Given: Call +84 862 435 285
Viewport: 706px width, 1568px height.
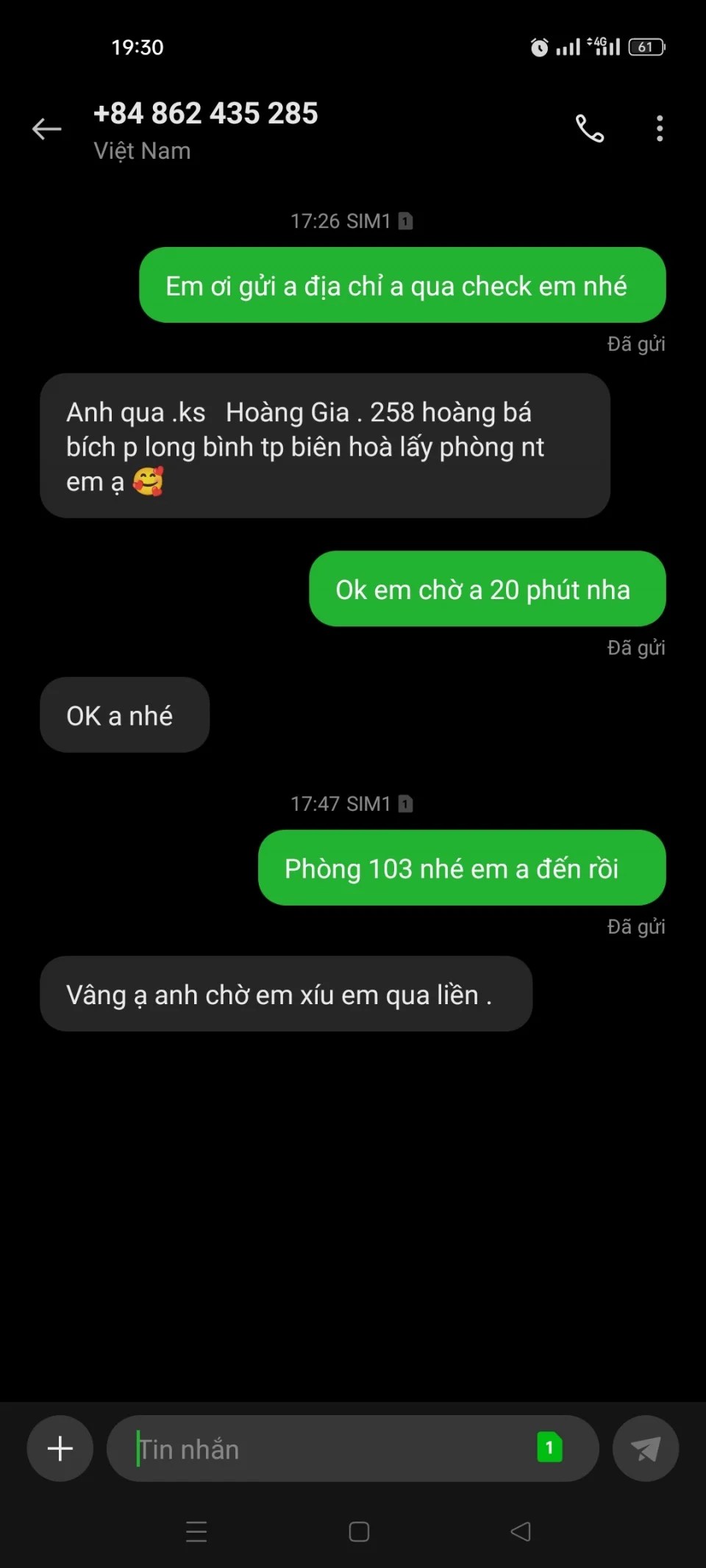Looking at the screenshot, I should pyautogui.click(x=589, y=129).
